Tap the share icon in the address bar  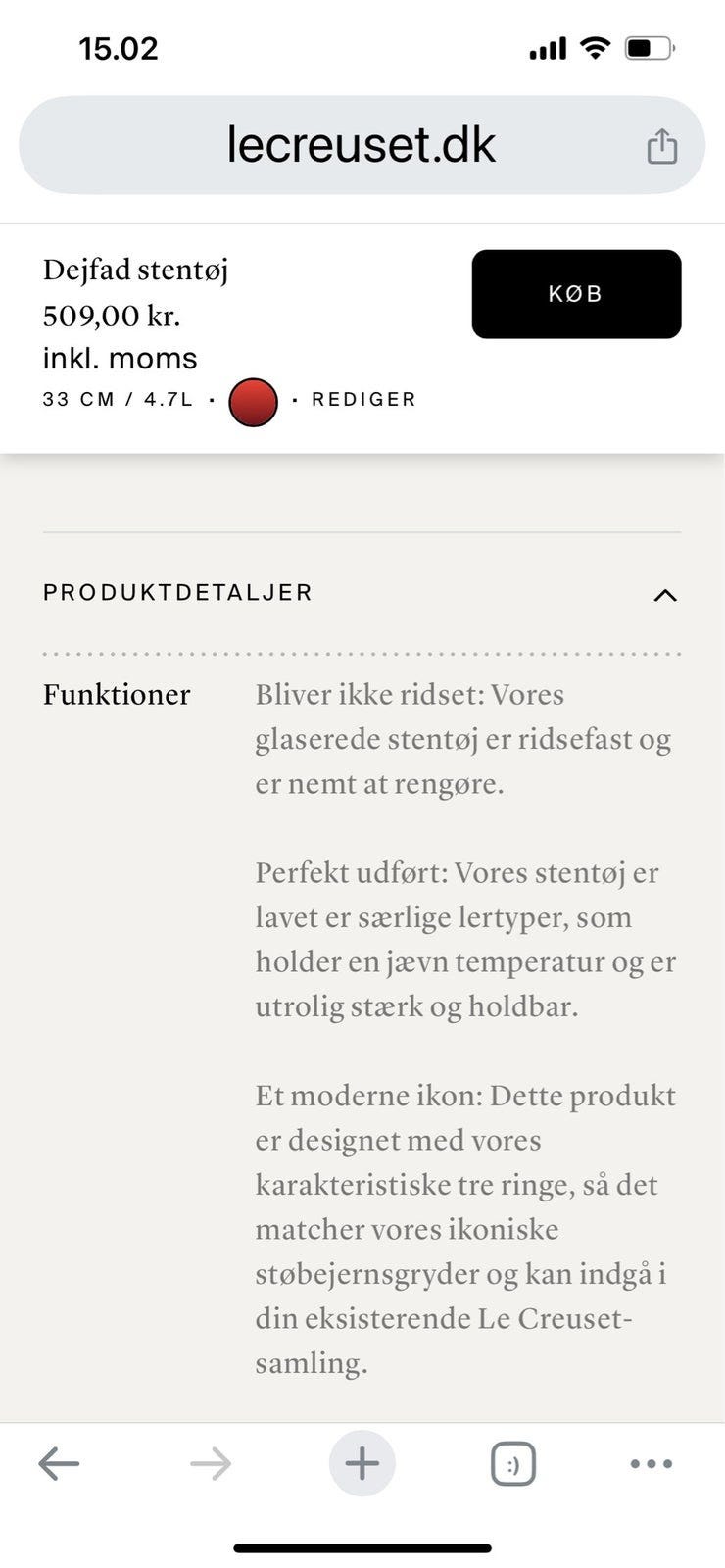coord(663,144)
